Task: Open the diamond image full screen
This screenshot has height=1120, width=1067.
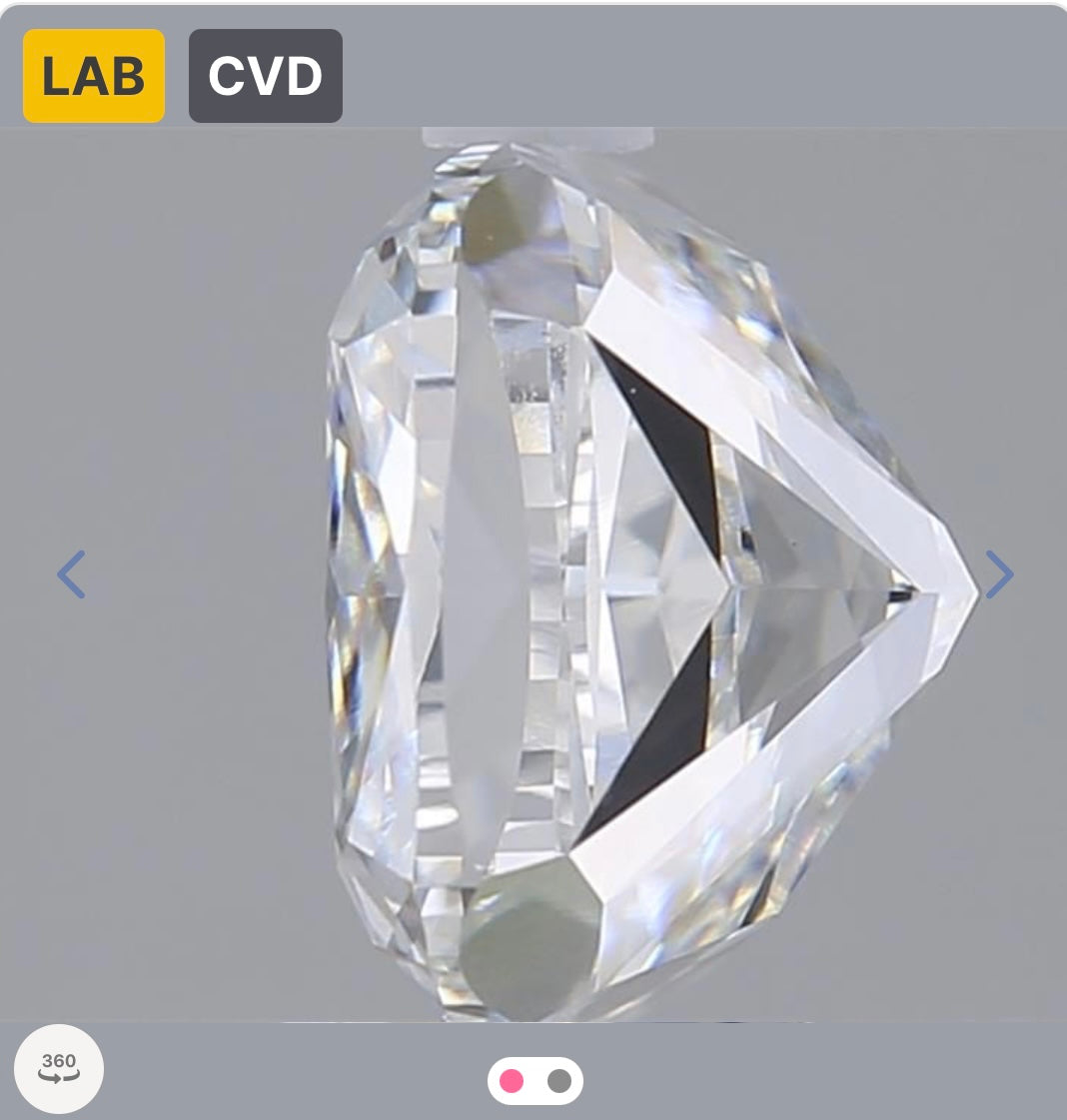Action: (x=639, y=574)
